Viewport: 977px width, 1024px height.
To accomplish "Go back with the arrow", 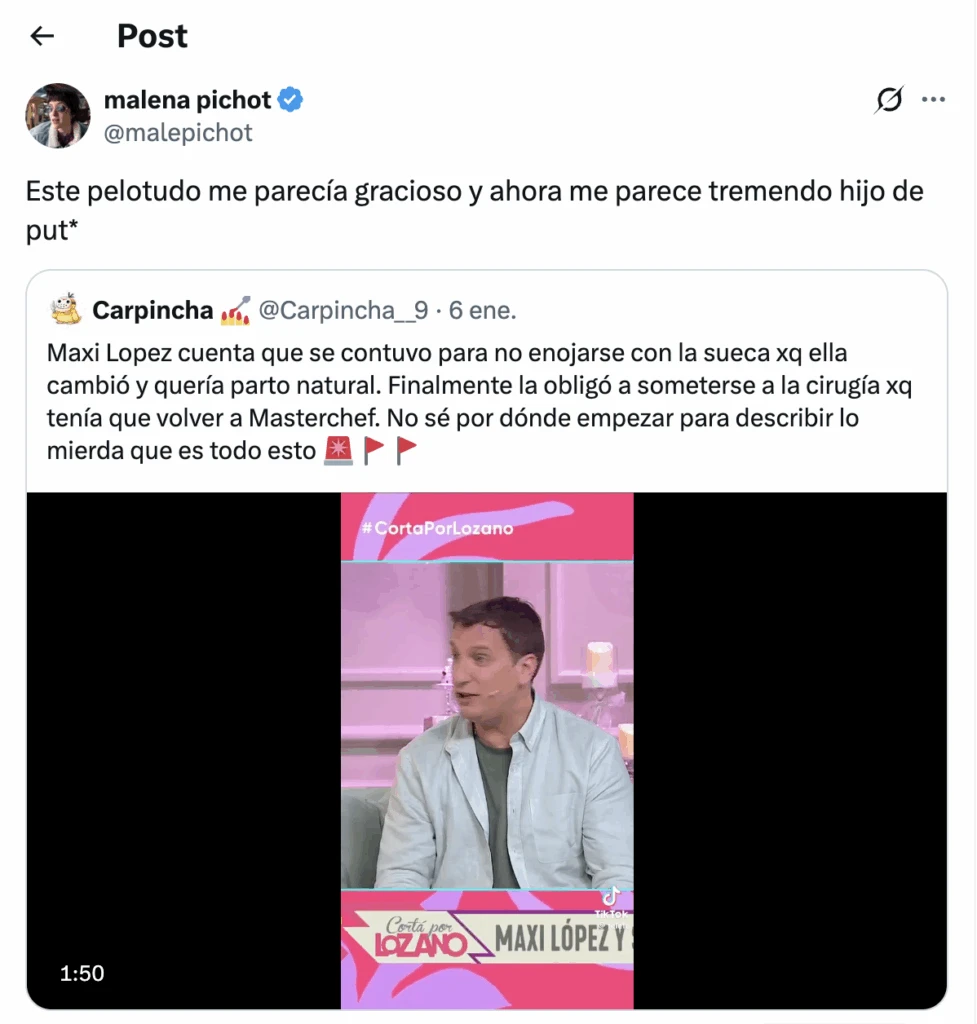I will tap(42, 37).
